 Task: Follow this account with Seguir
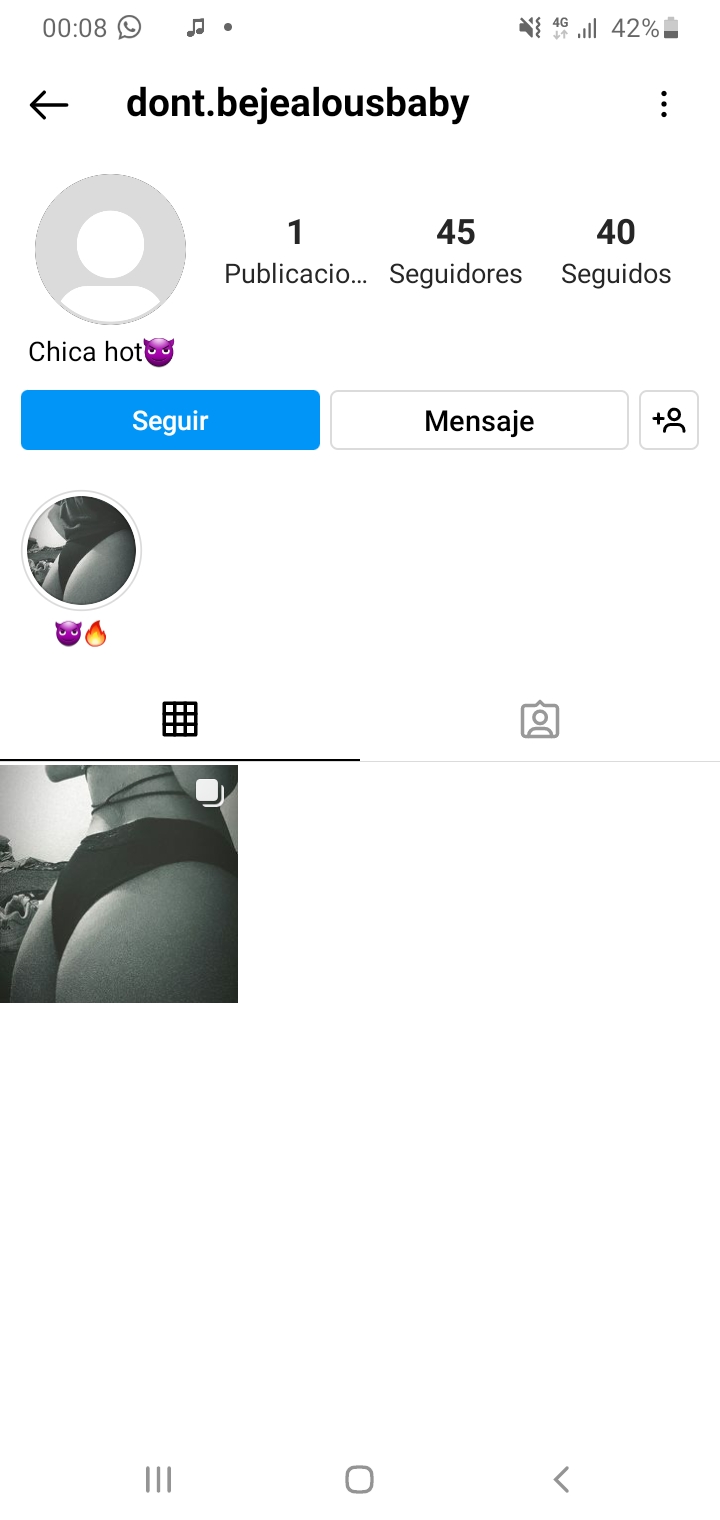point(170,420)
